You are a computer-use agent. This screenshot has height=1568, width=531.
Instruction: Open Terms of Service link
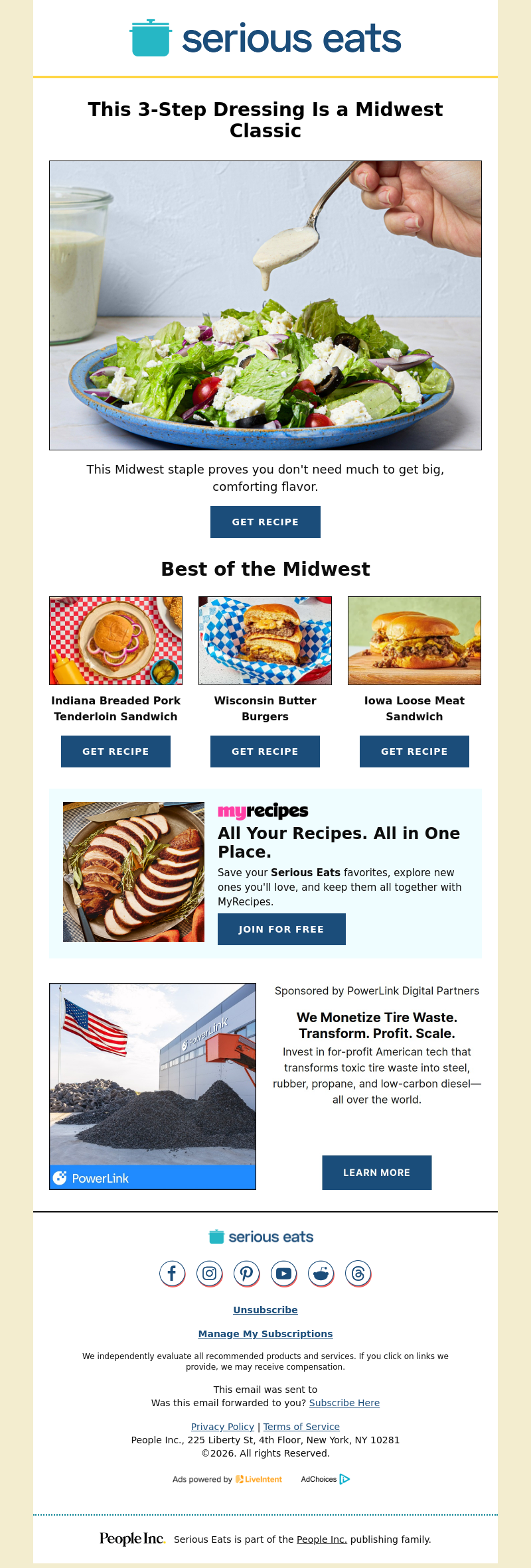[x=301, y=1427]
